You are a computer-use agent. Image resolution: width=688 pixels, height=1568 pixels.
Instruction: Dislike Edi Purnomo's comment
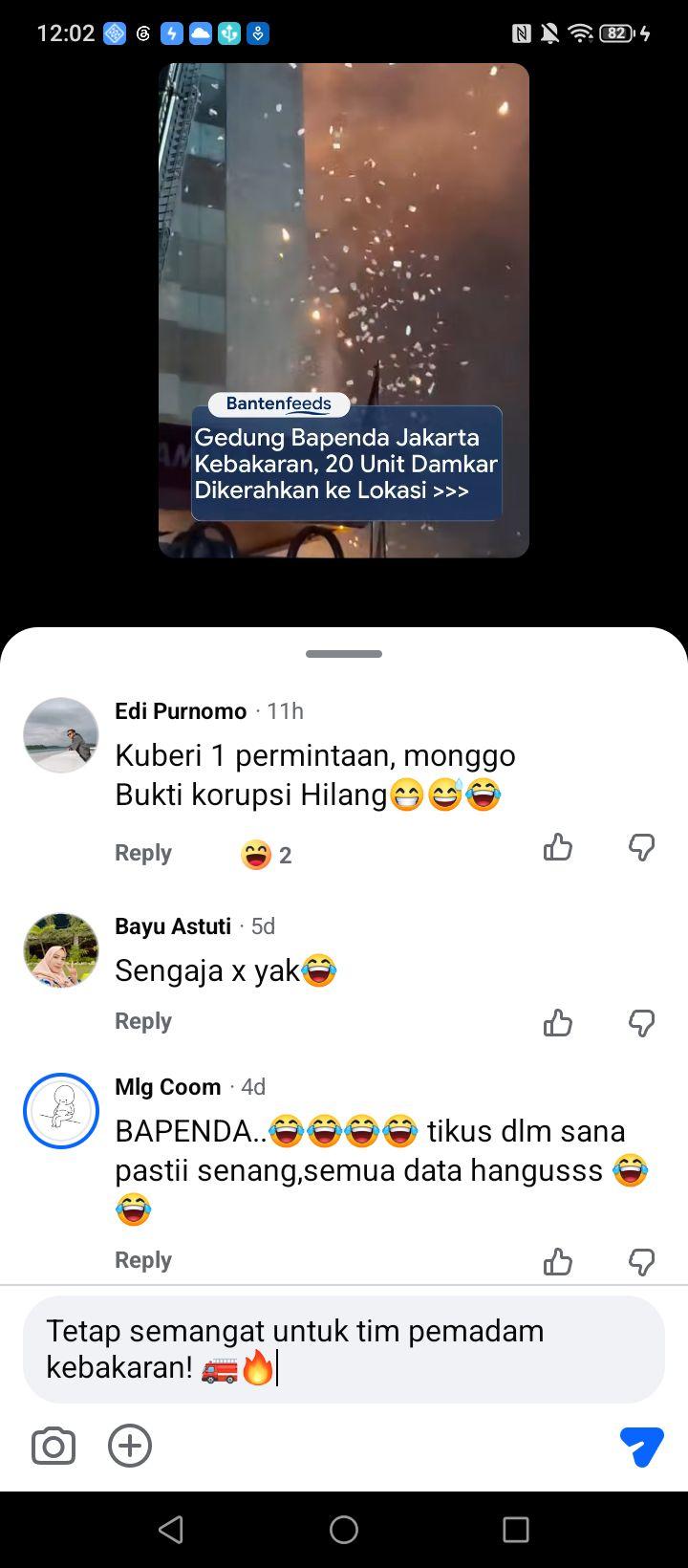coord(642,847)
